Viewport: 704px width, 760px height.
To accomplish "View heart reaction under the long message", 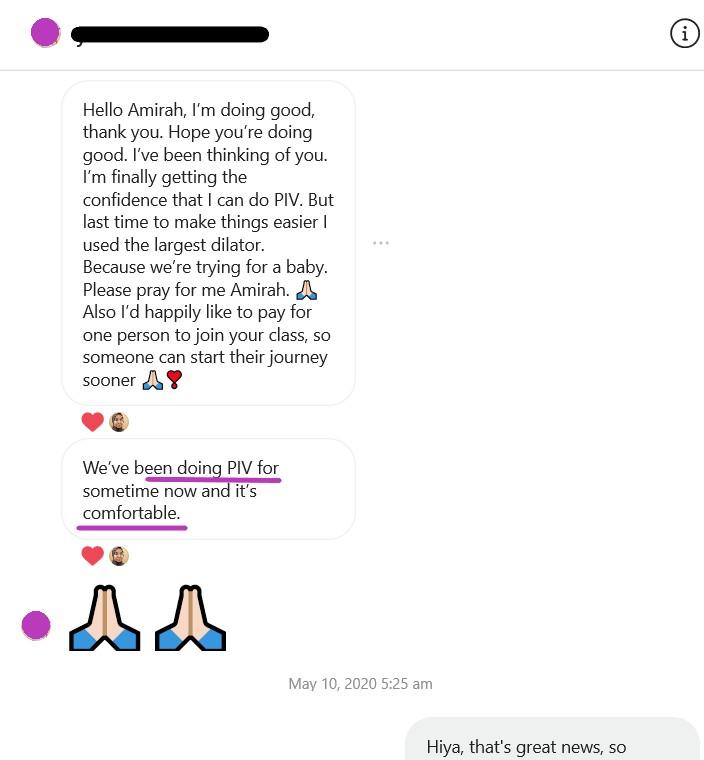I will click(x=93, y=422).
